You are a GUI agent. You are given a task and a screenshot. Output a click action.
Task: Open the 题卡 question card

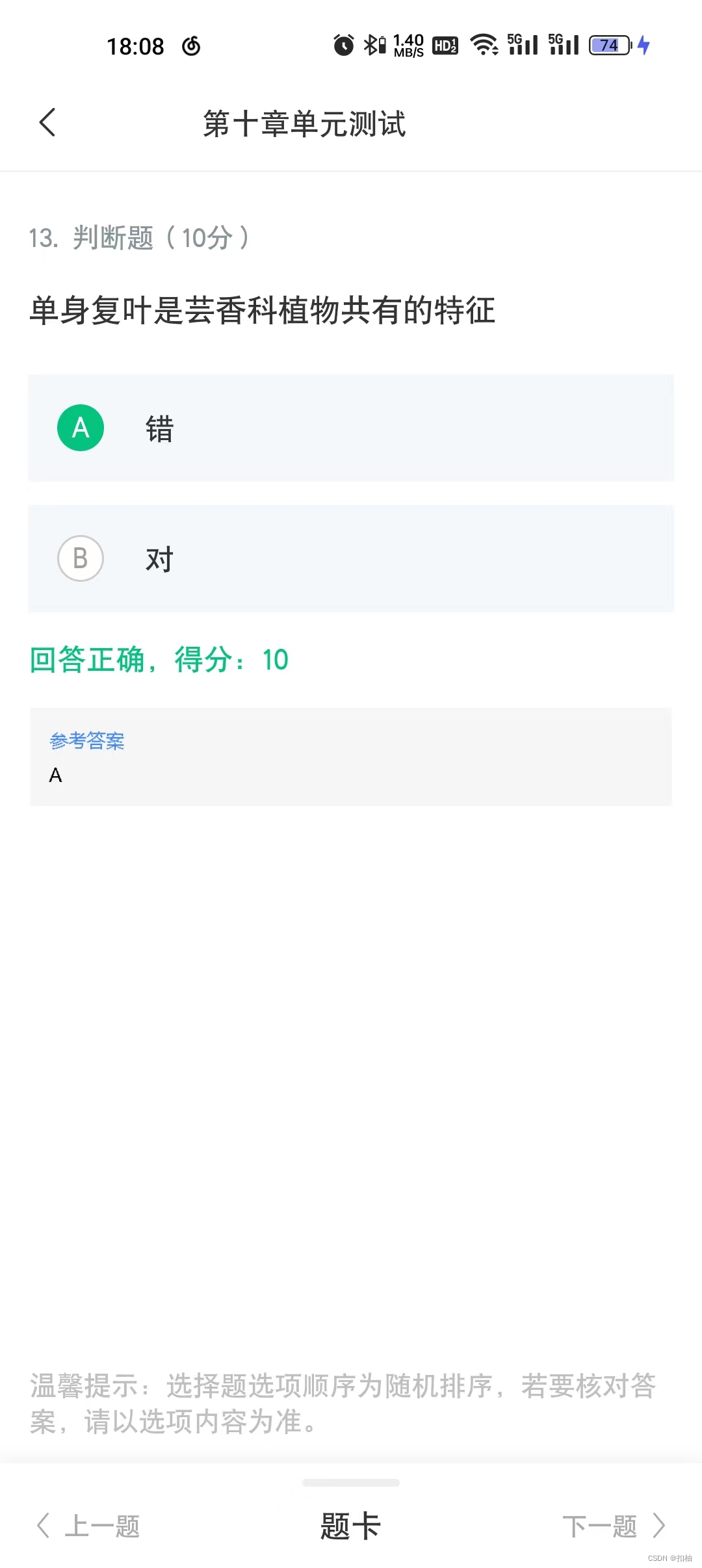click(350, 1526)
